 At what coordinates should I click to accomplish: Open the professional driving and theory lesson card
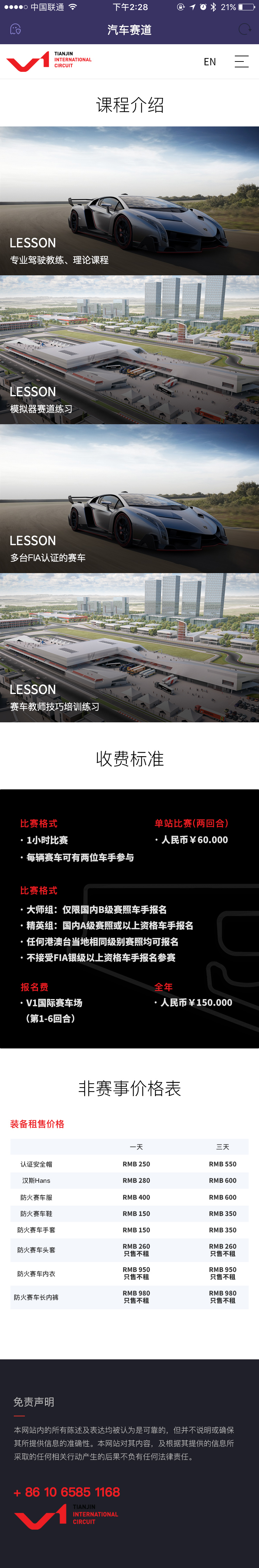tap(129, 201)
